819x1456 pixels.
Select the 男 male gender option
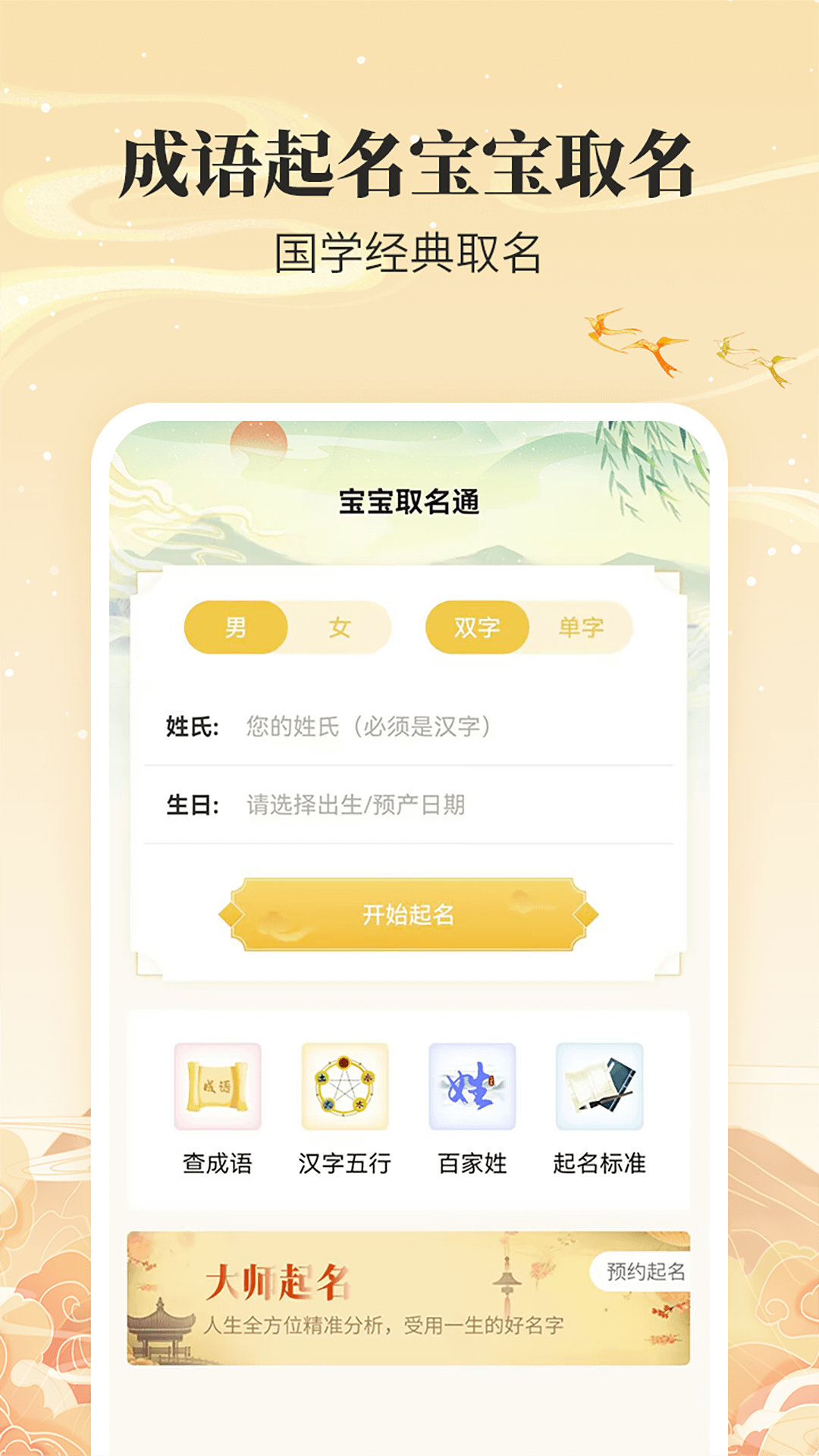pyautogui.click(x=236, y=627)
